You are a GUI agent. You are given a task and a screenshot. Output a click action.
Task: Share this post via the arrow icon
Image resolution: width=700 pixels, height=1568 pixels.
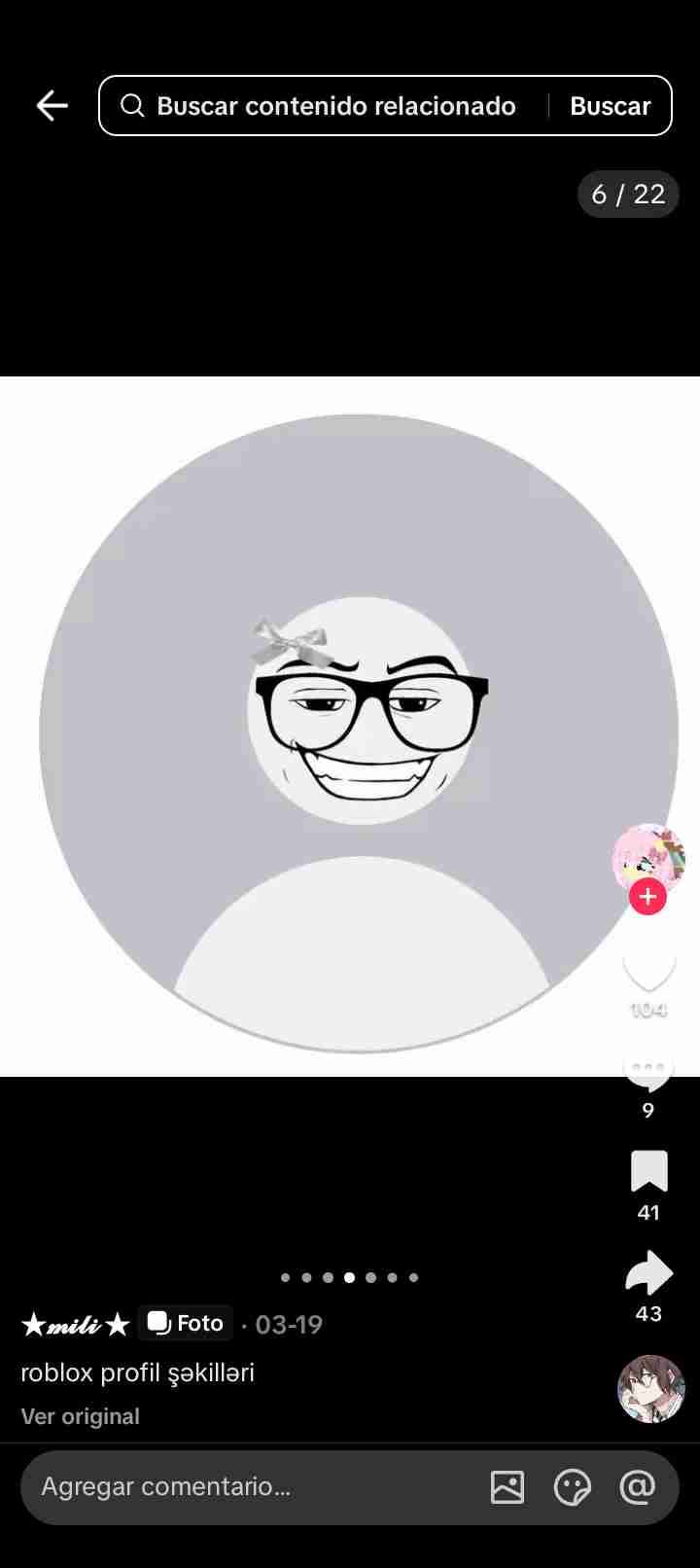648,1273
